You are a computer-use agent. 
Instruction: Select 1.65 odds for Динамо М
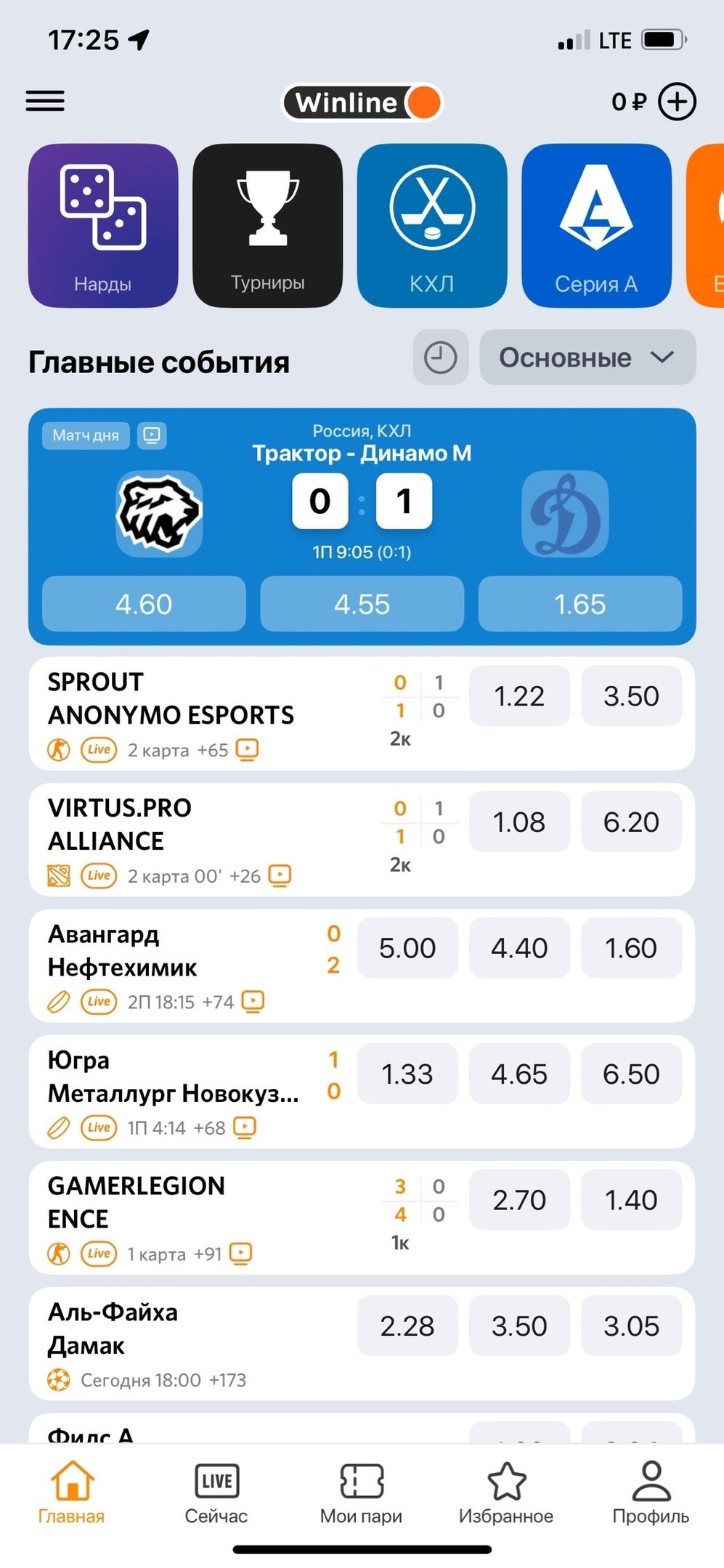click(x=579, y=604)
